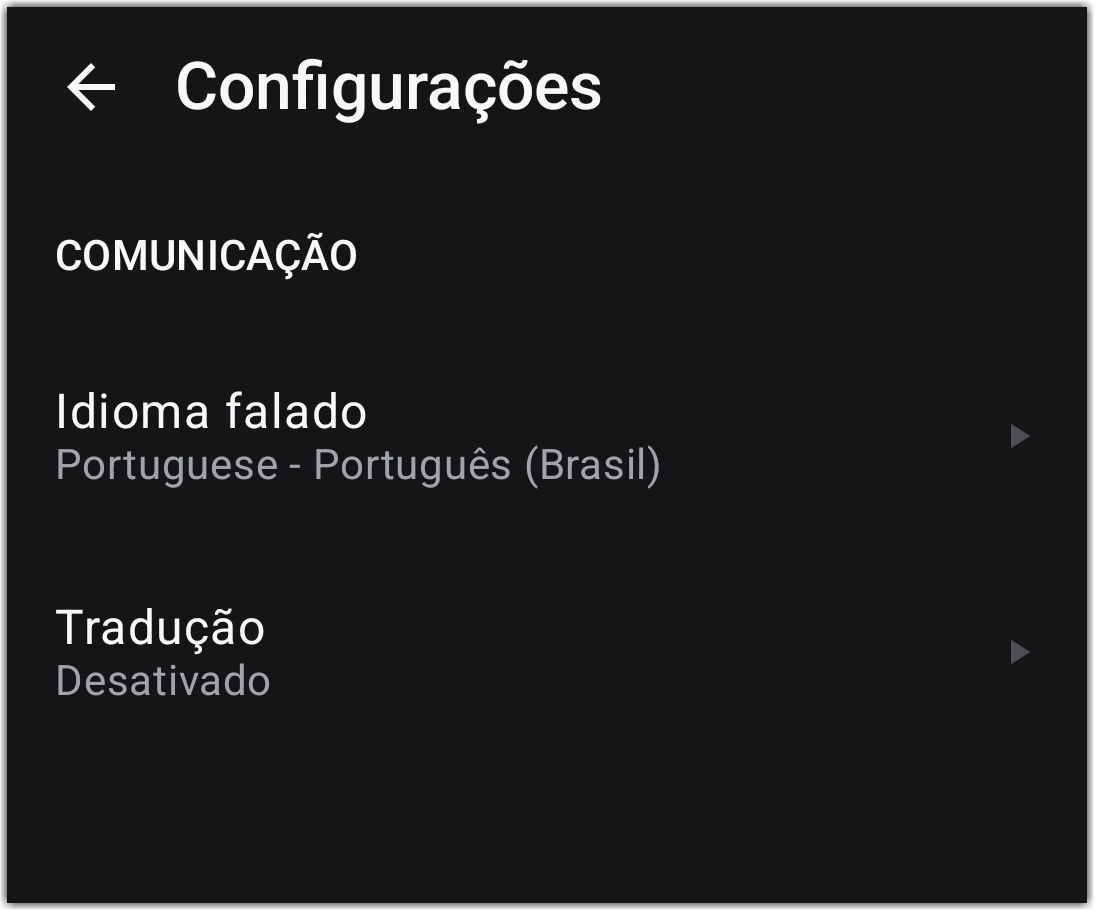Open the Tradução setting
This screenshot has height=911, width=1095.
coord(540,653)
